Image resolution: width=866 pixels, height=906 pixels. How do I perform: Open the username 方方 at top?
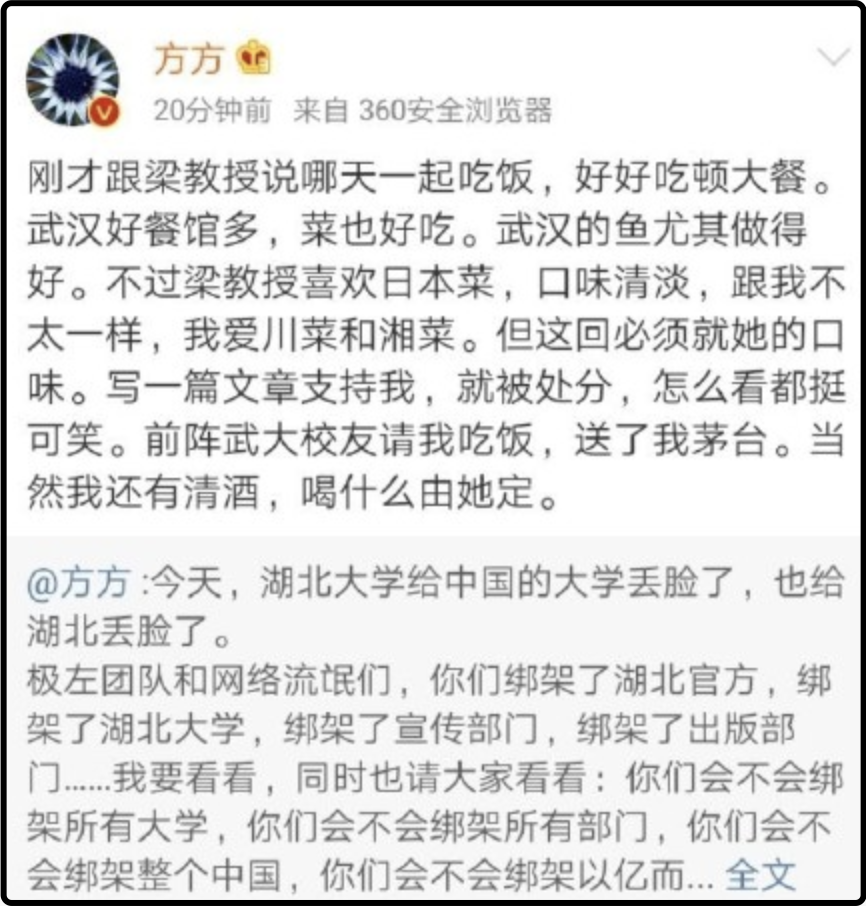tap(188, 59)
